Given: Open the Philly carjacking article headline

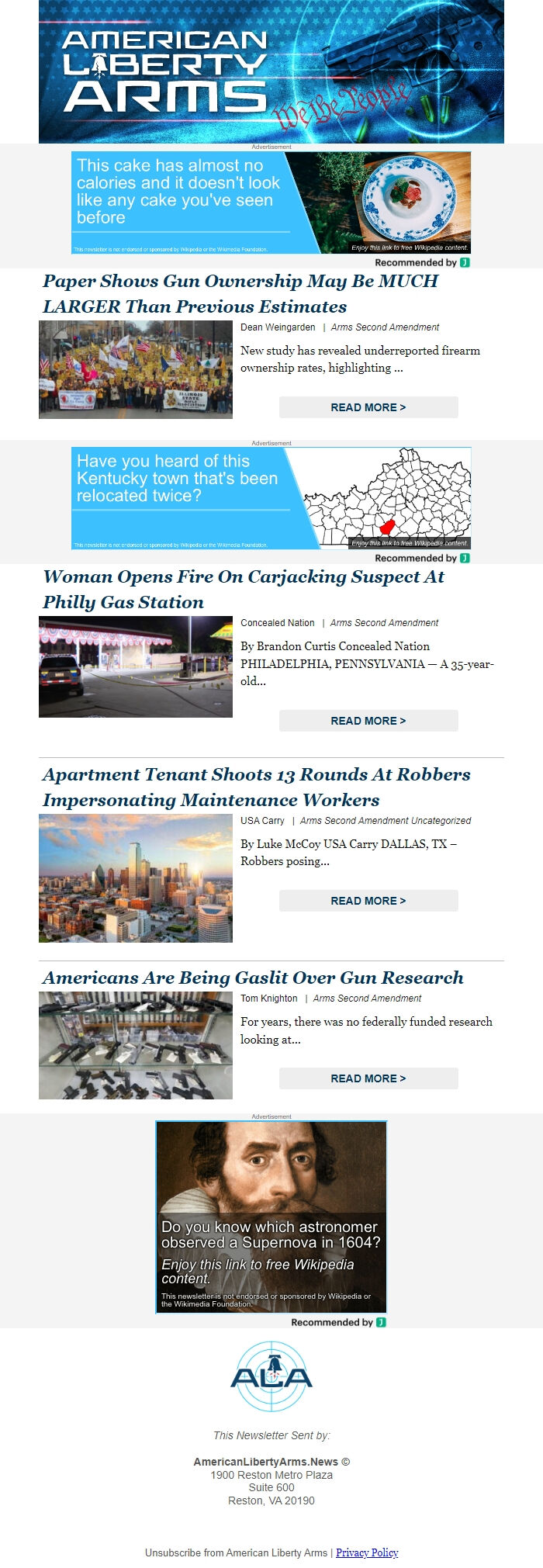Looking at the screenshot, I should (x=244, y=590).
